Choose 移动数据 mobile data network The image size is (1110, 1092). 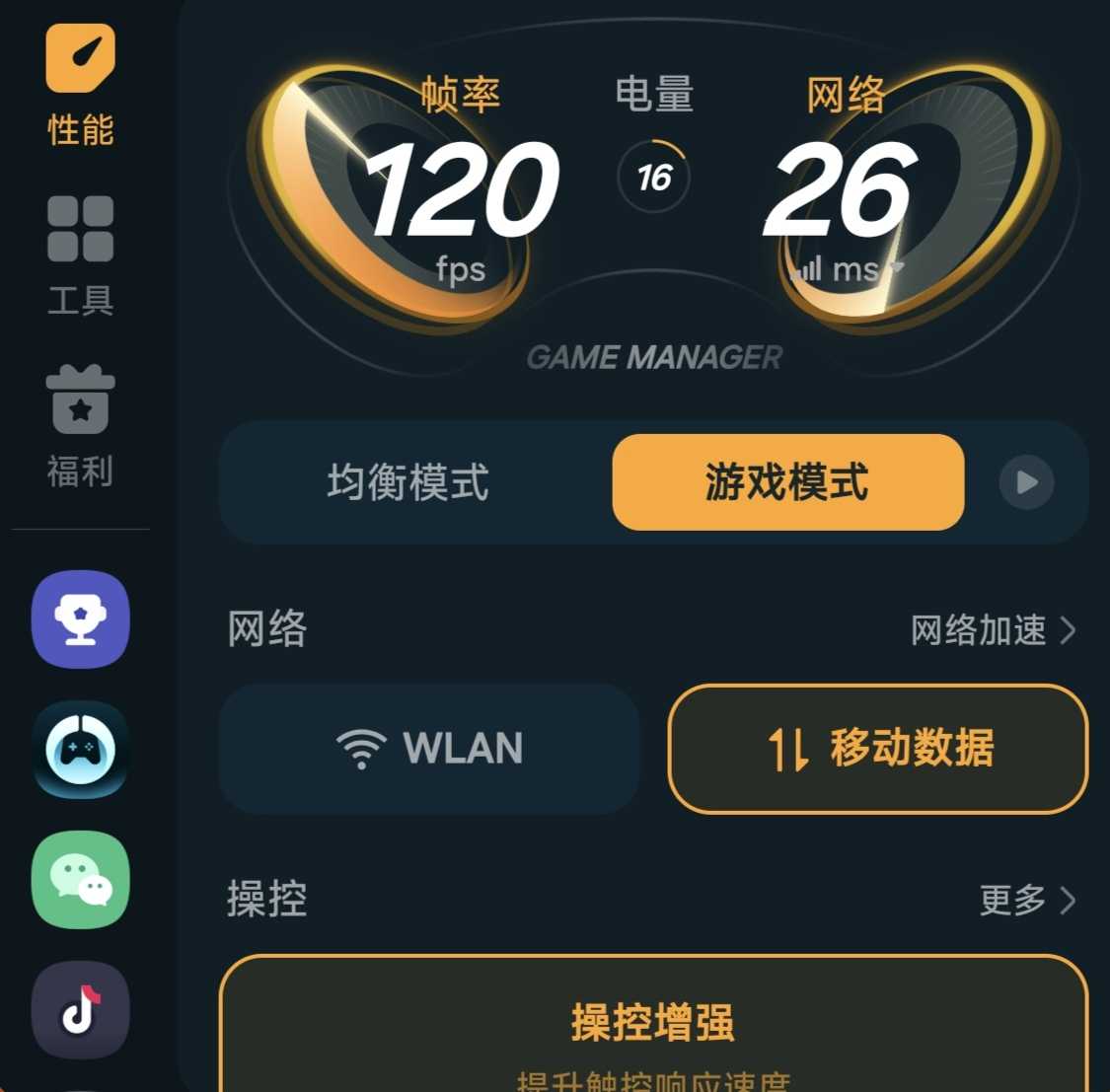878,749
